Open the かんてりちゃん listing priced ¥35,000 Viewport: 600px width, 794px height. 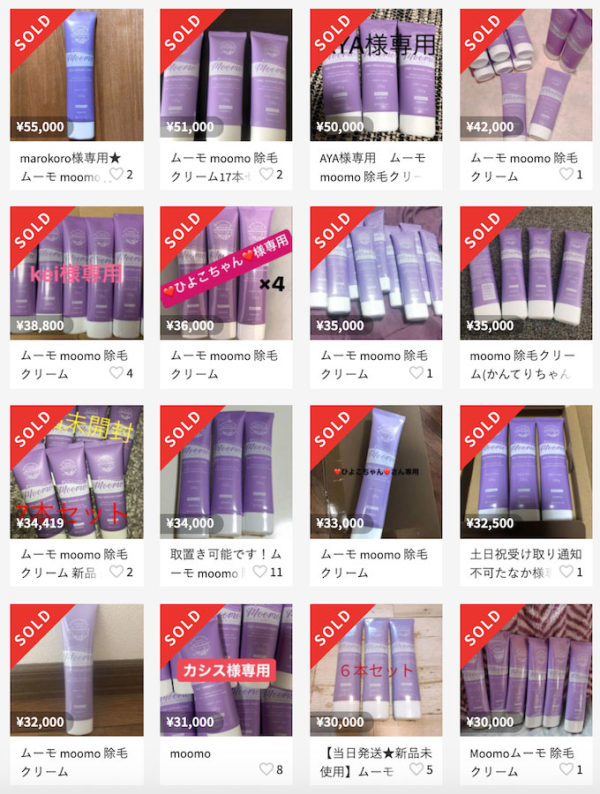pos(527,272)
